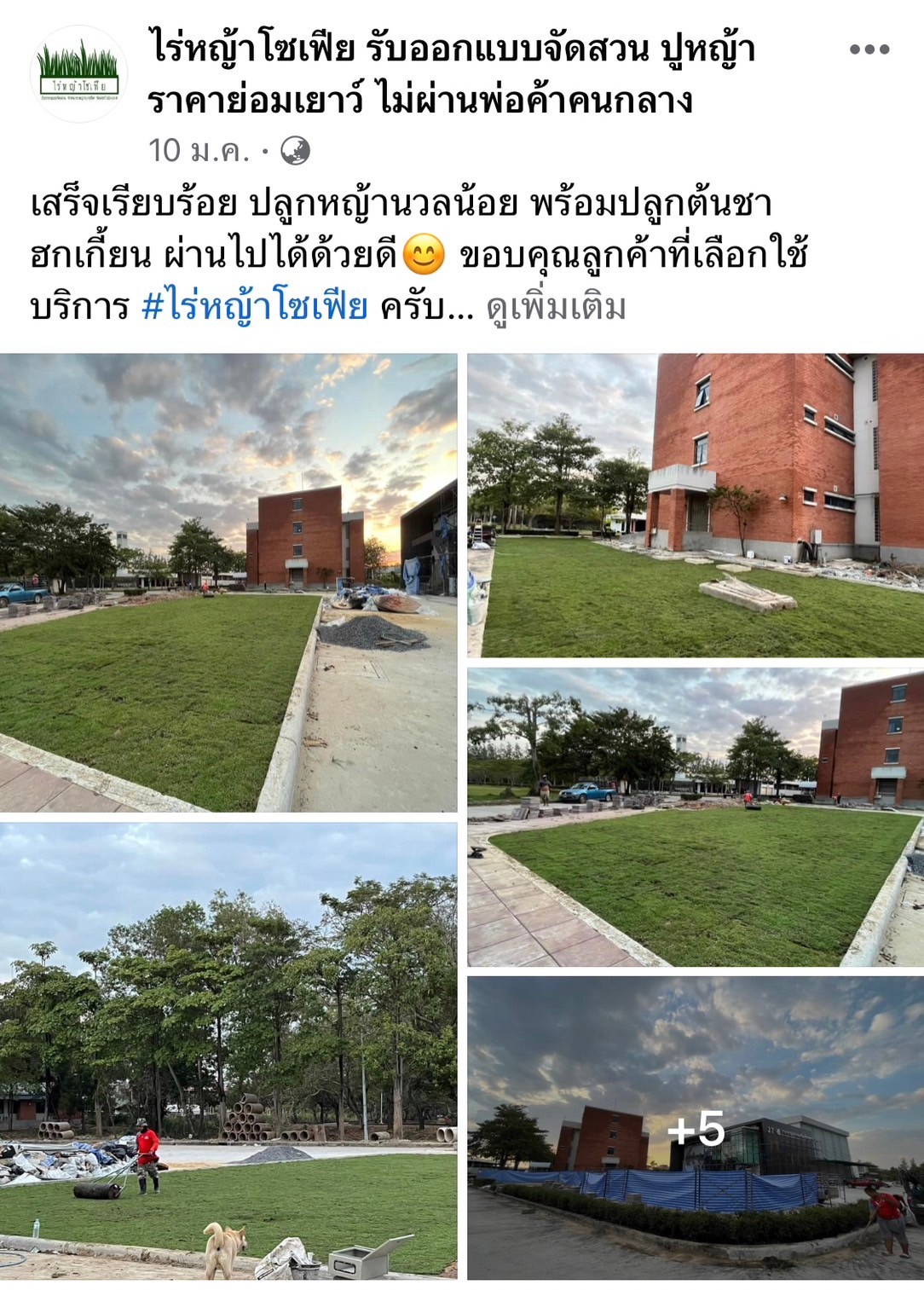The height and width of the screenshot is (1290, 924).
Task: Open the photo of the tall brick building corner
Action: click(x=695, y=505)
